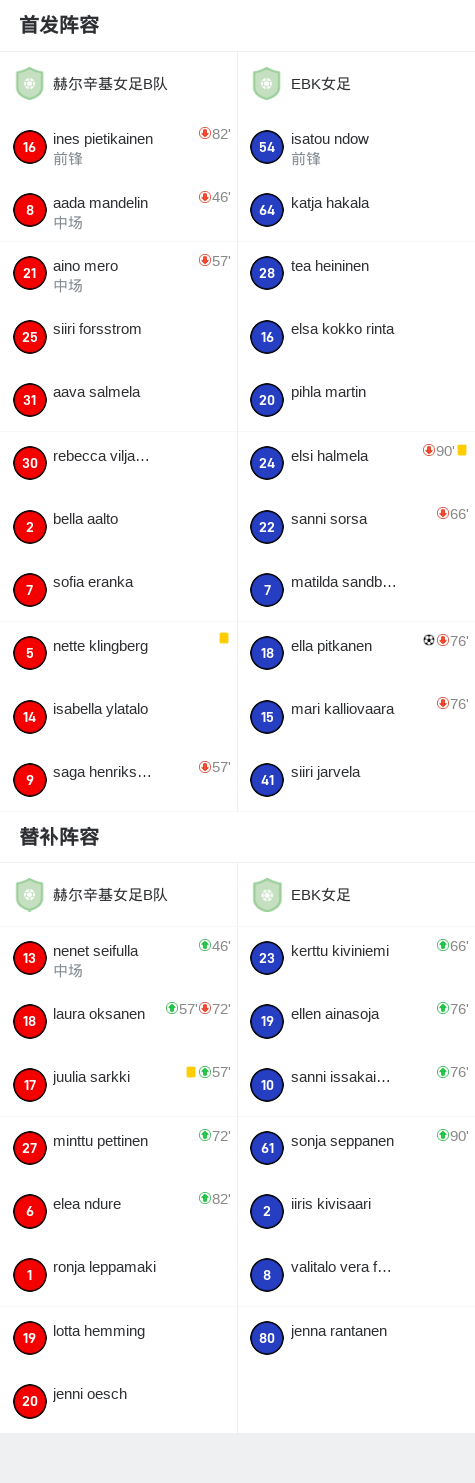Open saga henriks… player row
Screen dimensions: 475x1483
pyautogui.click(x=118, y=780)
